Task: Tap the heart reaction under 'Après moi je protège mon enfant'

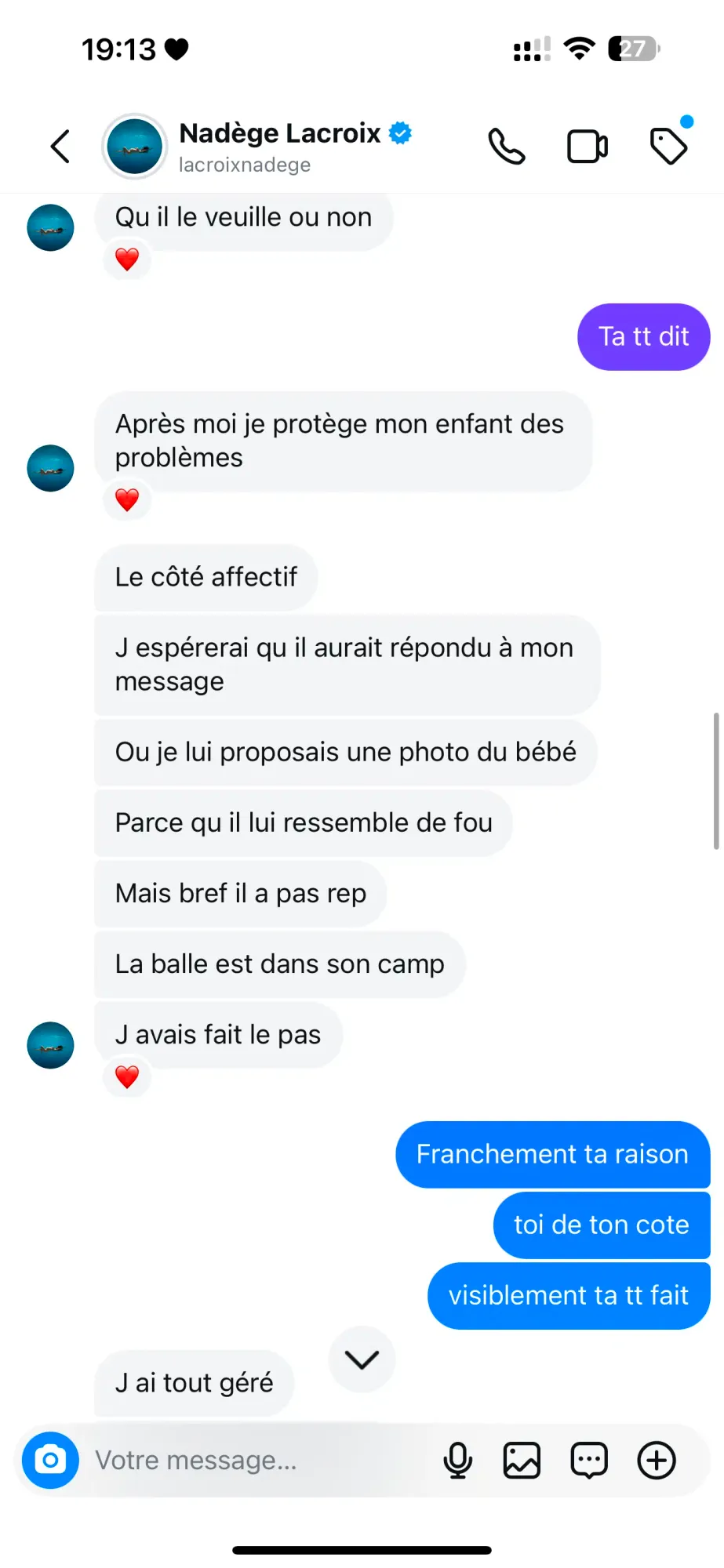Action: 127,499
